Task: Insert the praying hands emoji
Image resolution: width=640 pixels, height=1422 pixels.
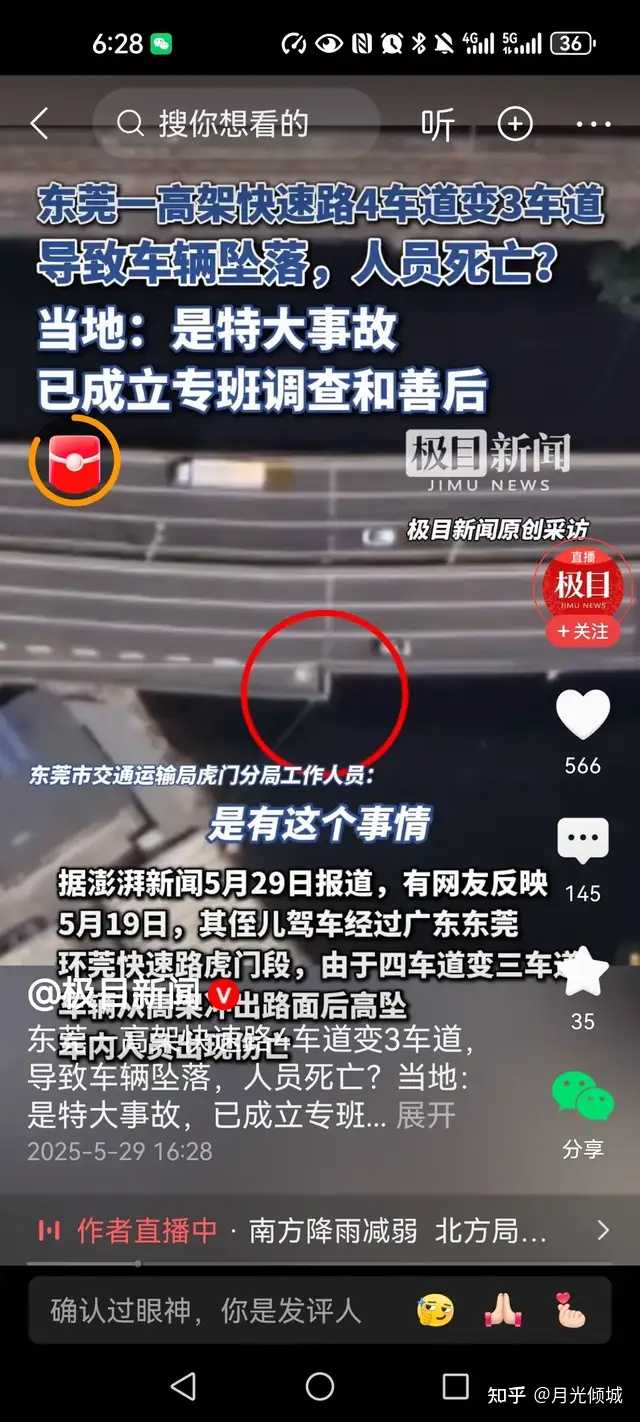Action: [x=503, y=1310]
